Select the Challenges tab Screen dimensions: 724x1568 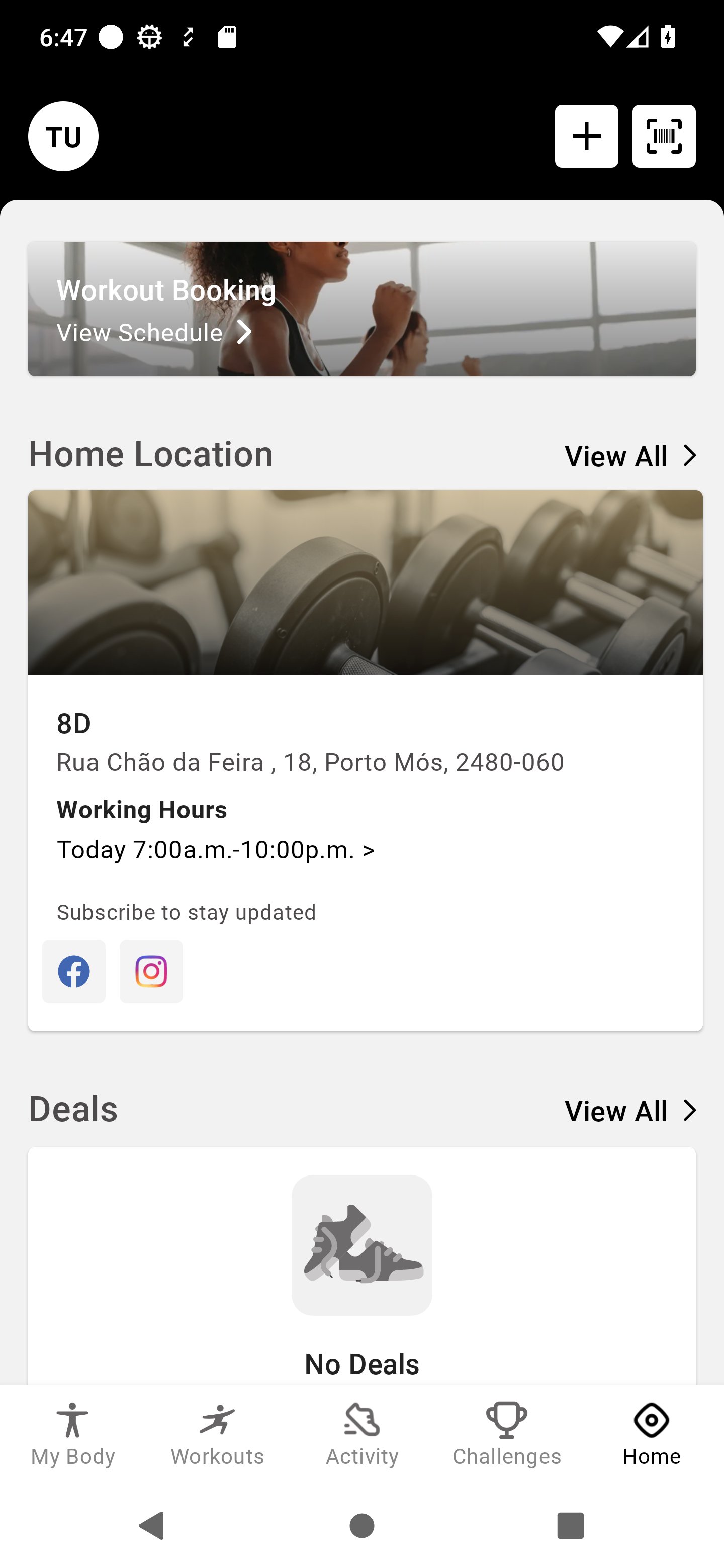point(507,1434)
